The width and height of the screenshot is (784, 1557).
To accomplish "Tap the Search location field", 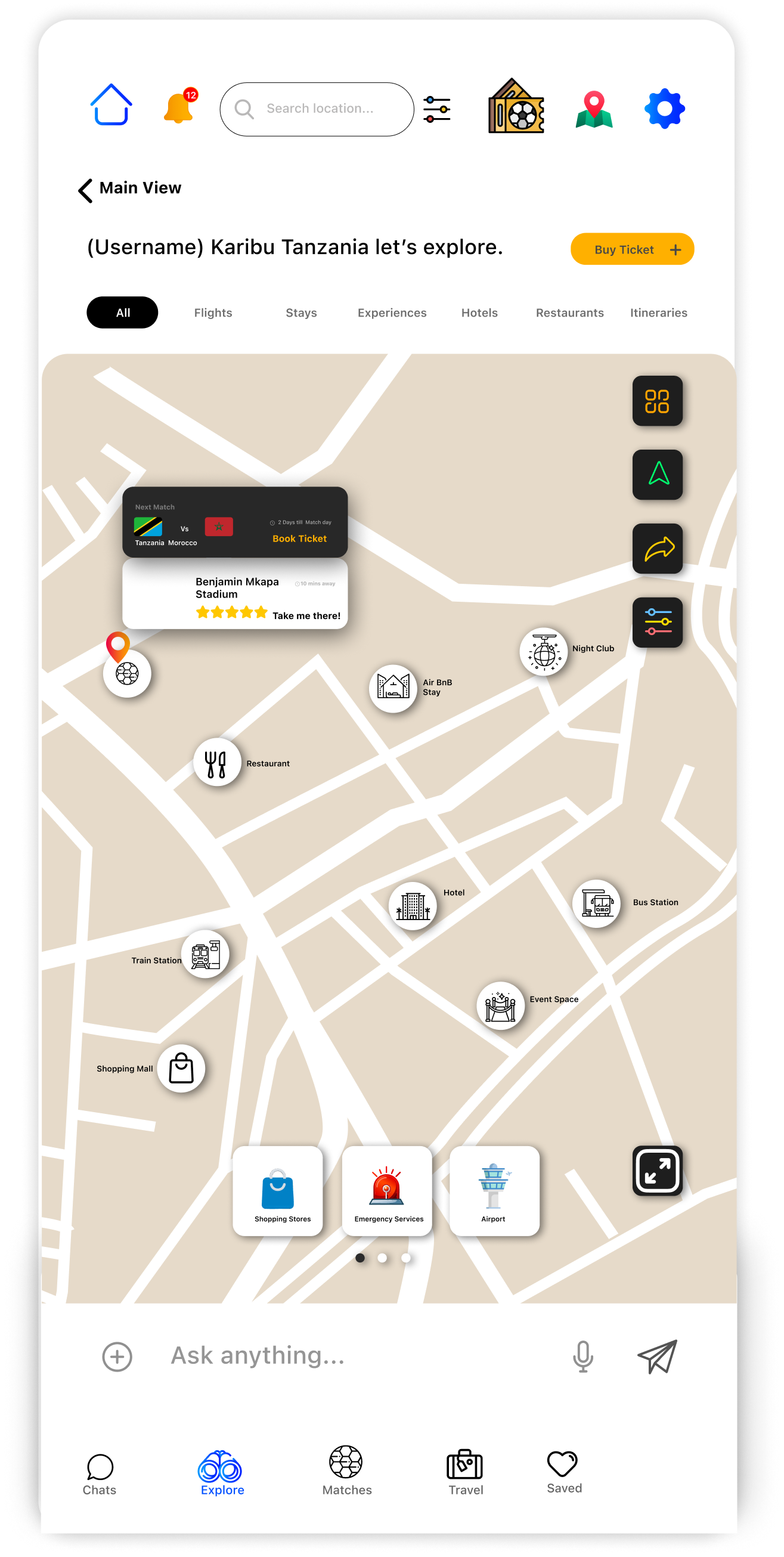I will (x=319, y=109).
